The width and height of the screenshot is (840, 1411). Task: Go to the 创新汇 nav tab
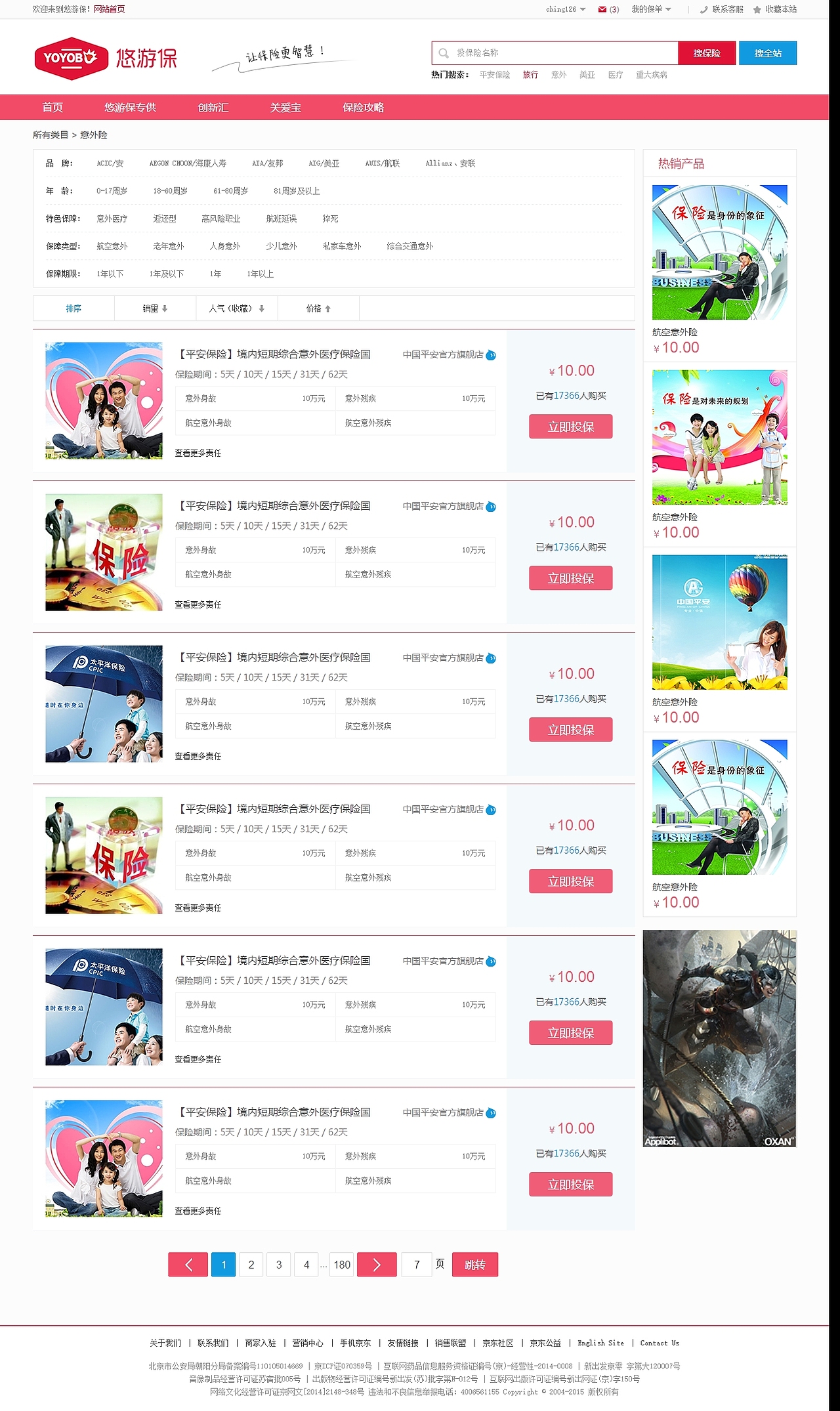point(213,108)
